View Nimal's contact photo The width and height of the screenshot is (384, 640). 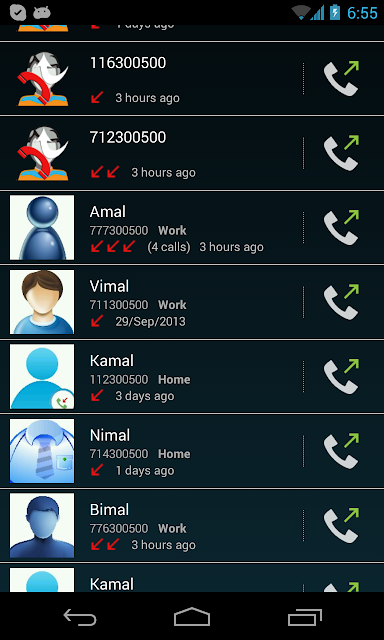coord(42,451)
